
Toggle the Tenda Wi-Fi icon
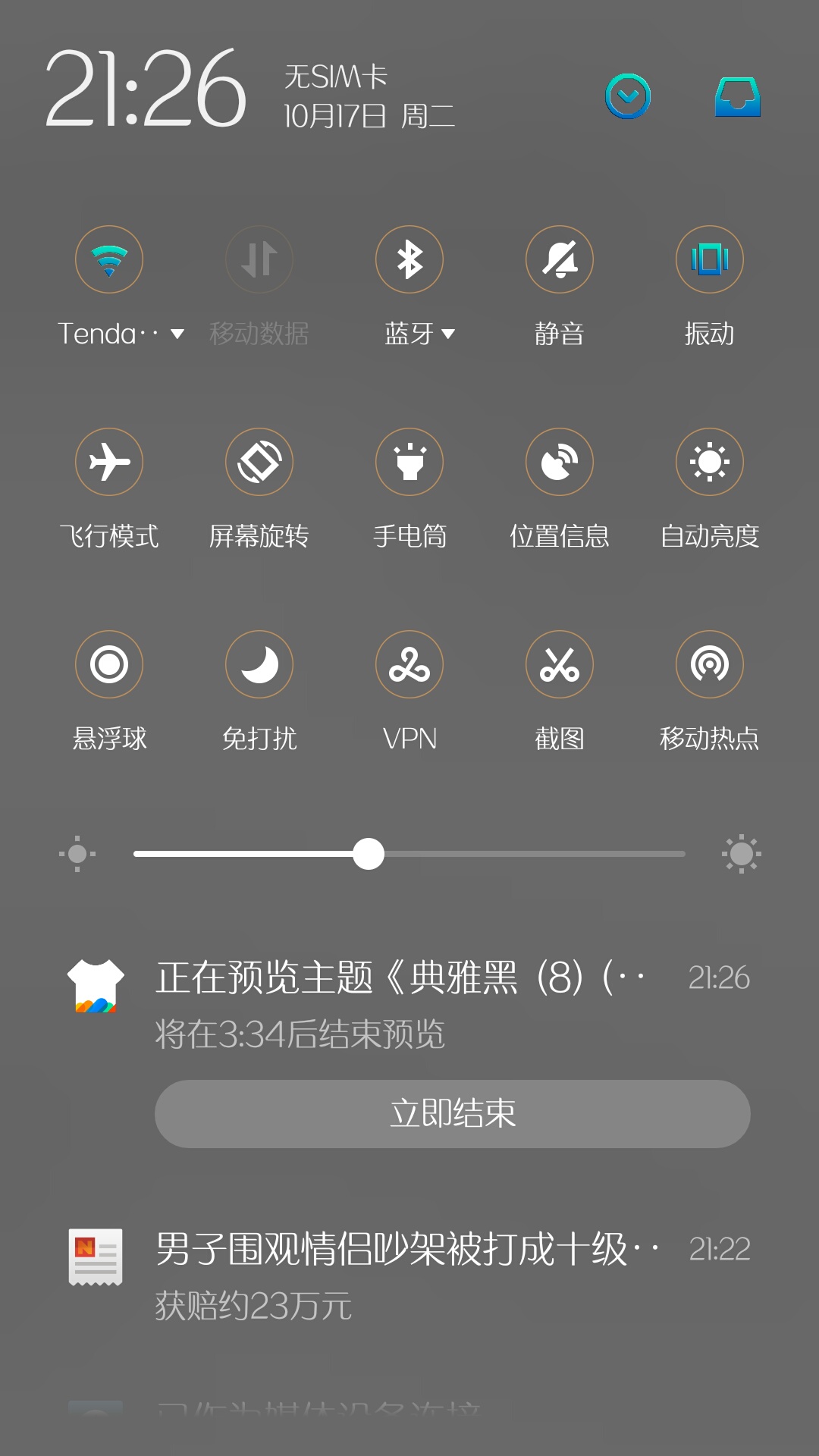(x=109, y=259)
